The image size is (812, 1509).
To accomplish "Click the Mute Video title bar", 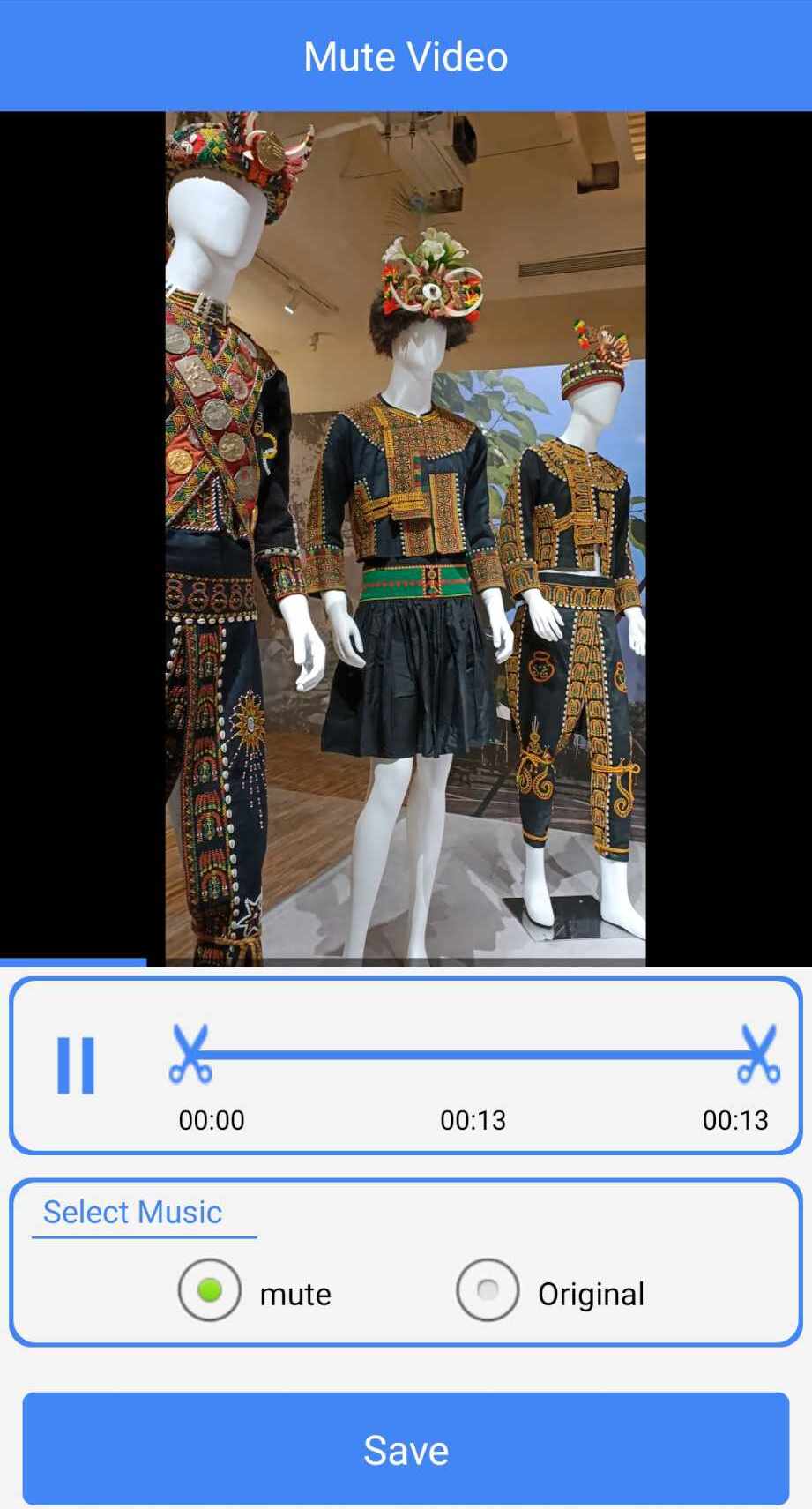I will click(x=406, y=55).
